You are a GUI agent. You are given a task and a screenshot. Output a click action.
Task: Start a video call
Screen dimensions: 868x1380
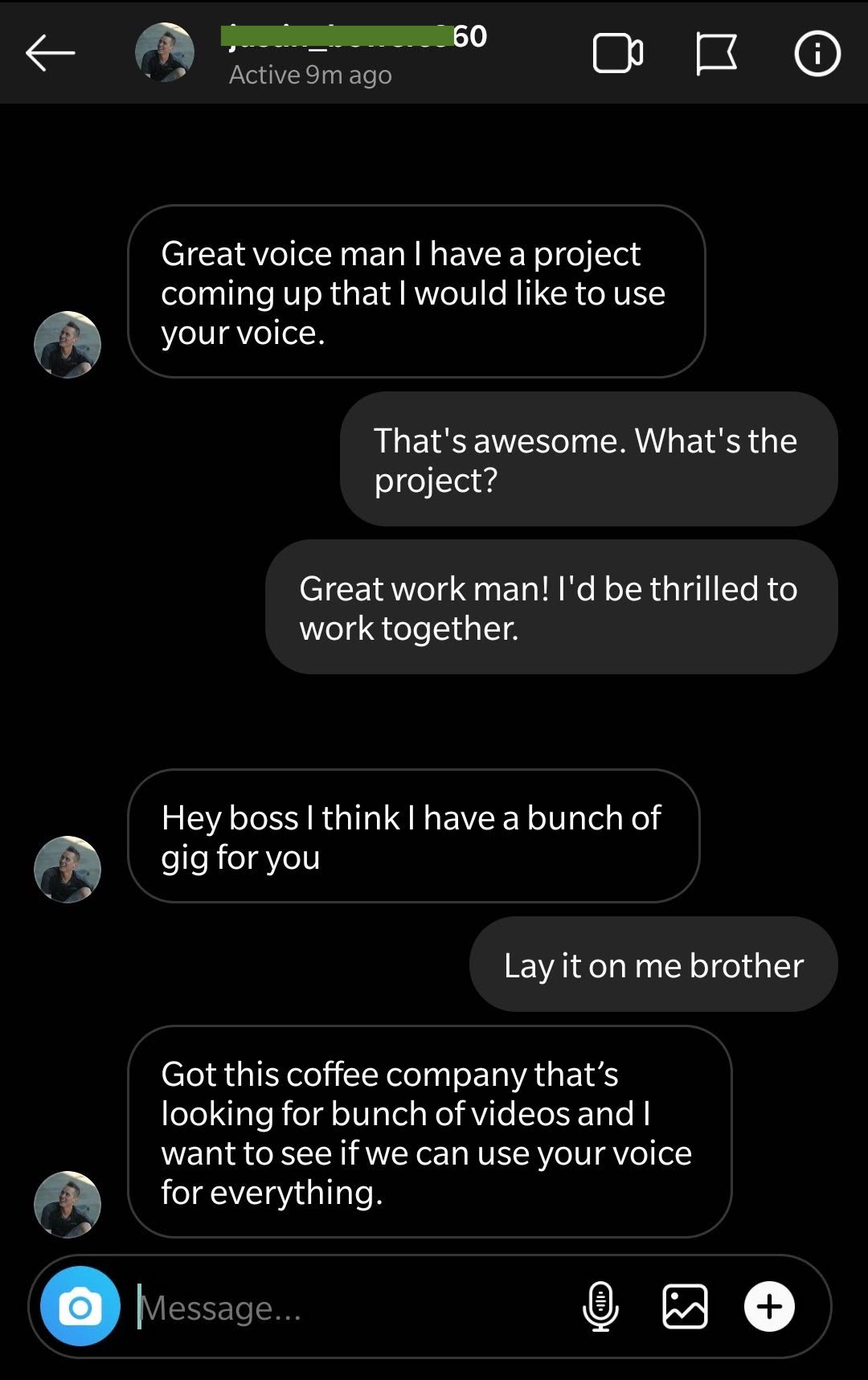617,54
